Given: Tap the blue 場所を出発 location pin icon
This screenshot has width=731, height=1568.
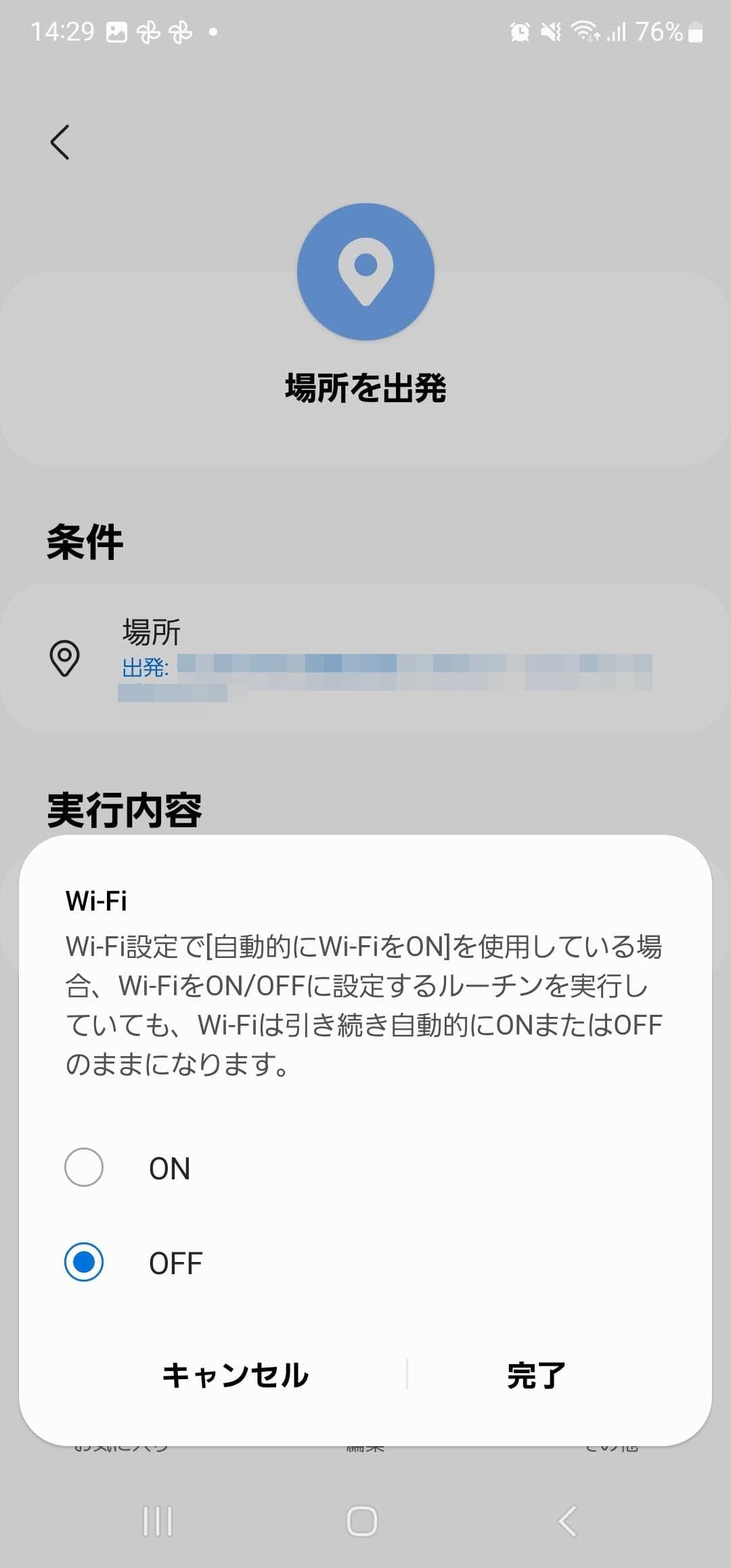Looking at the screenshot, I should tap(365, 271).
